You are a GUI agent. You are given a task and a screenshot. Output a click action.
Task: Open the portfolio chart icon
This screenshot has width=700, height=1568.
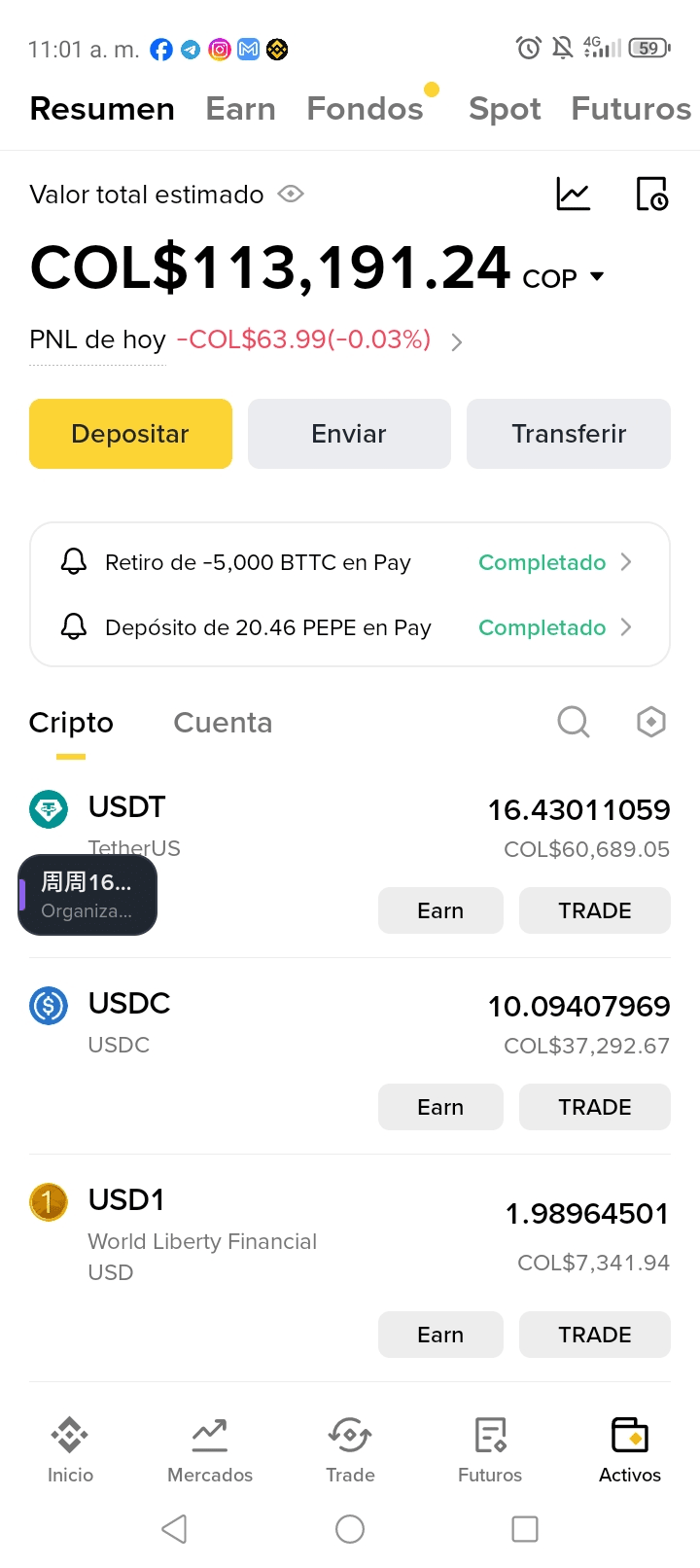point(573,194)
